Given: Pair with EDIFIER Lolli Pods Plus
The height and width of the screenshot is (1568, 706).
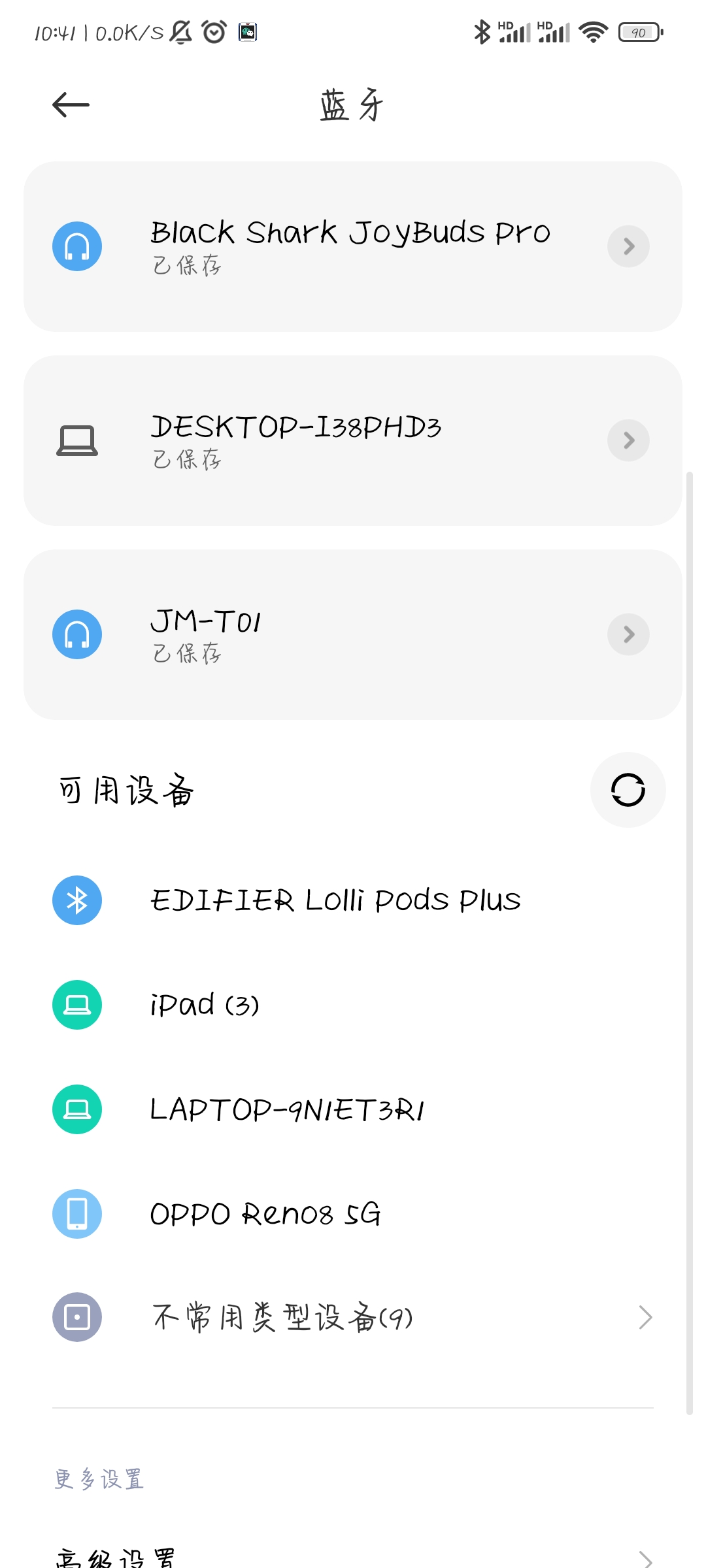Looking at the screenshot, I should pyautogui.click(x=353, y=900).
